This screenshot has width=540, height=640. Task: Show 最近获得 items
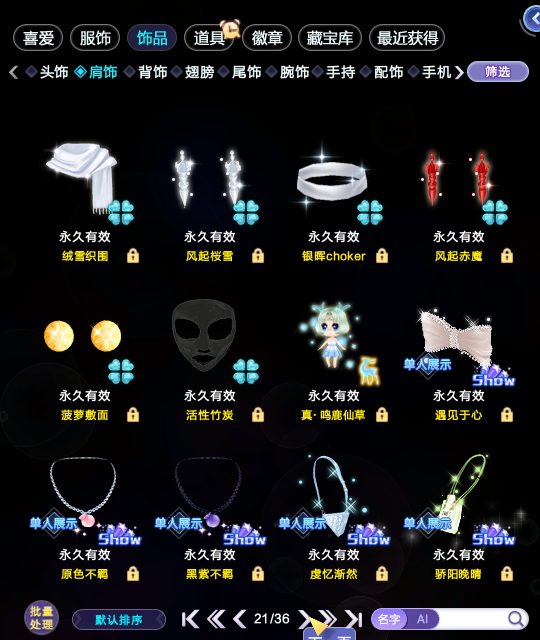point(407,38)
